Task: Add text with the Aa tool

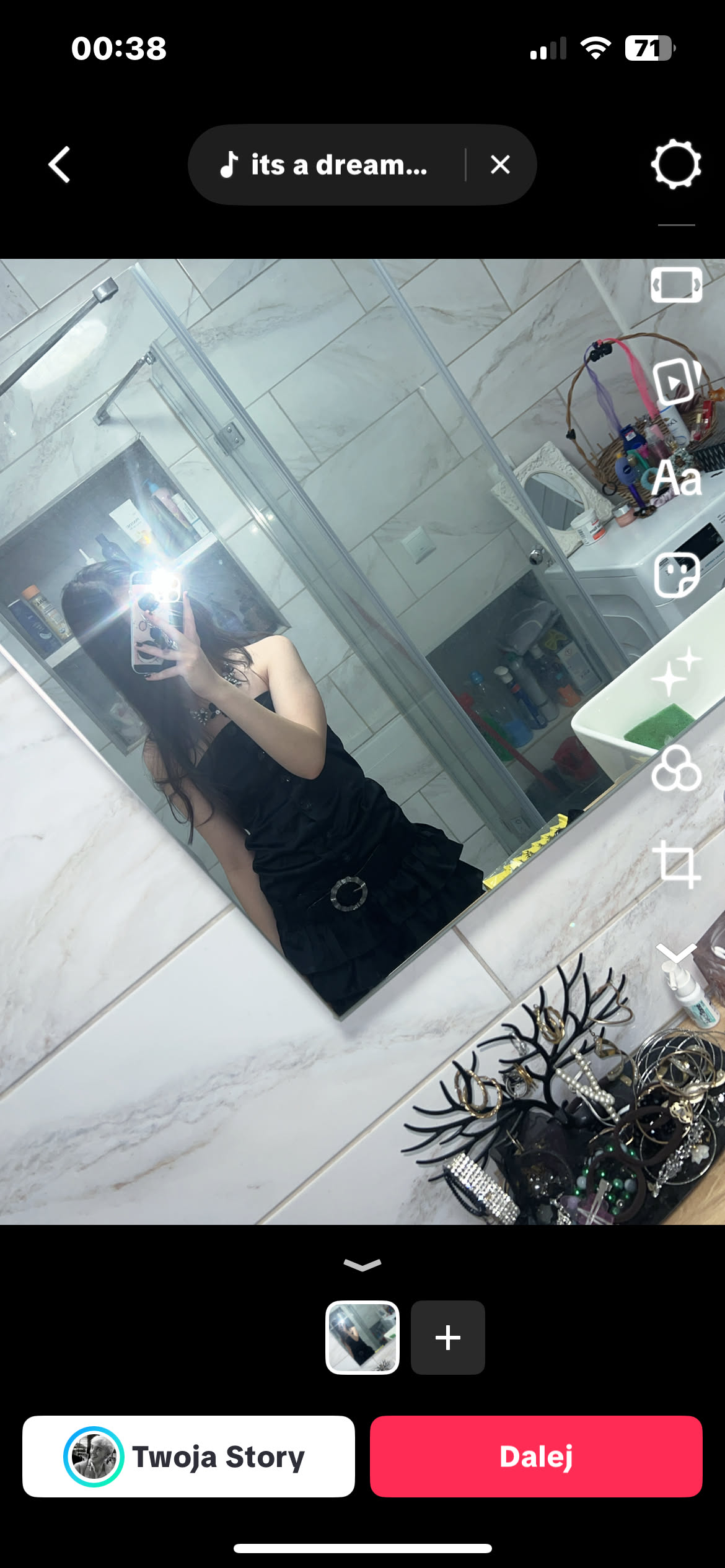Action: tap(676, 478)
